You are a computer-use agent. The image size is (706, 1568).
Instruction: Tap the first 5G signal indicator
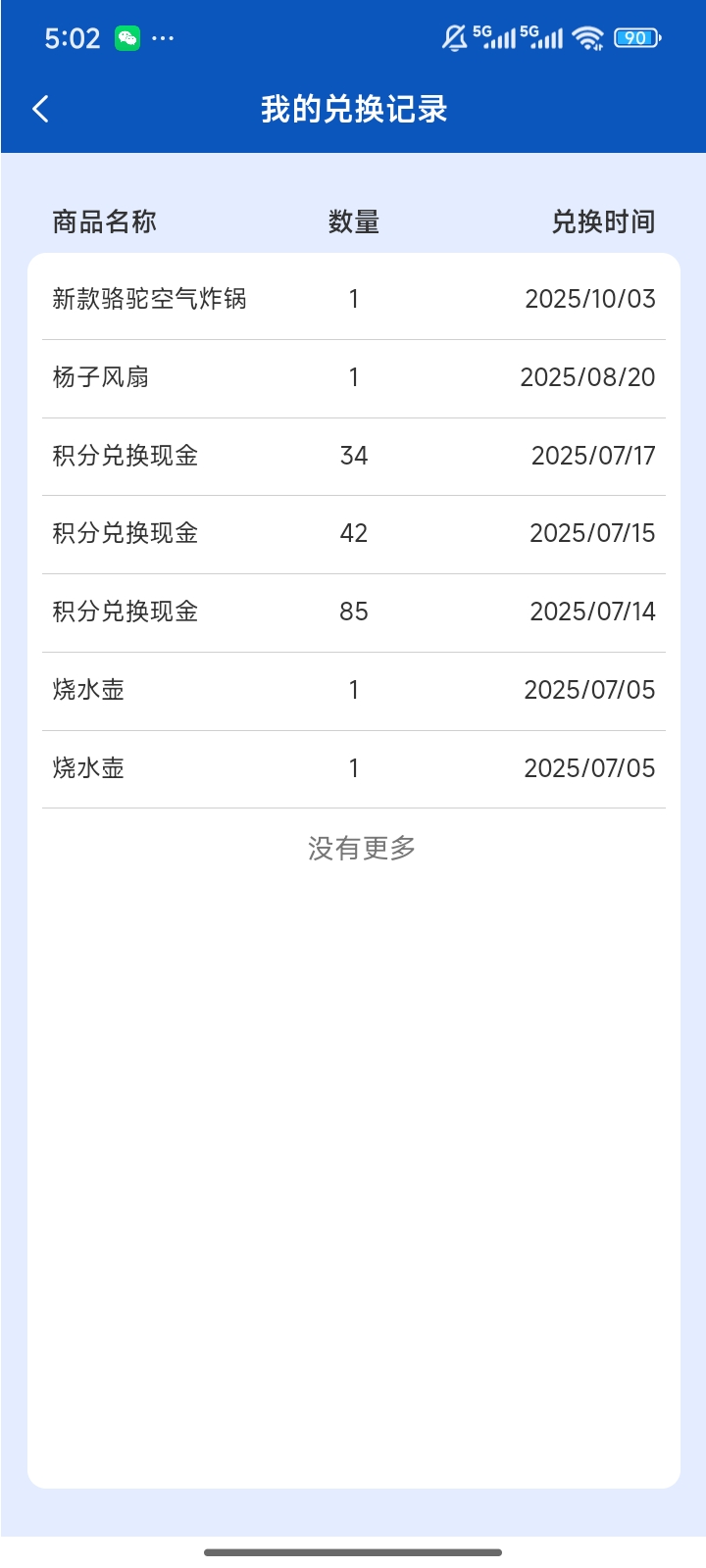point(496,35)
